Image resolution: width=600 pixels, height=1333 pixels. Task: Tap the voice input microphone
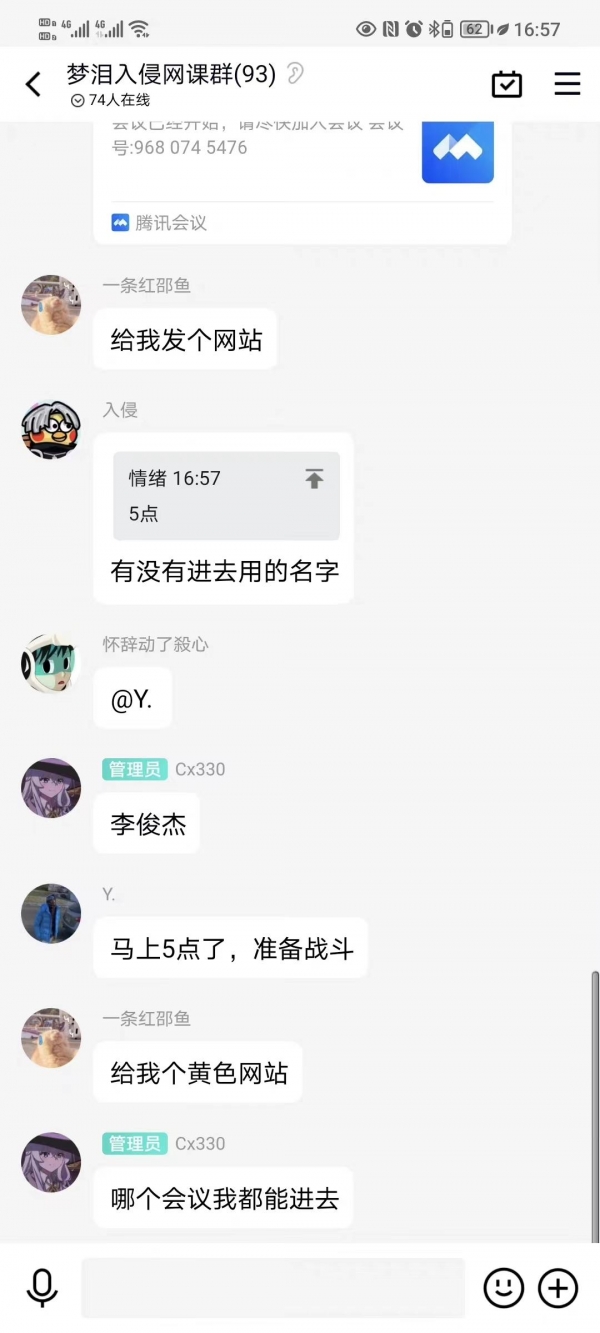(x=42, y=1288)
